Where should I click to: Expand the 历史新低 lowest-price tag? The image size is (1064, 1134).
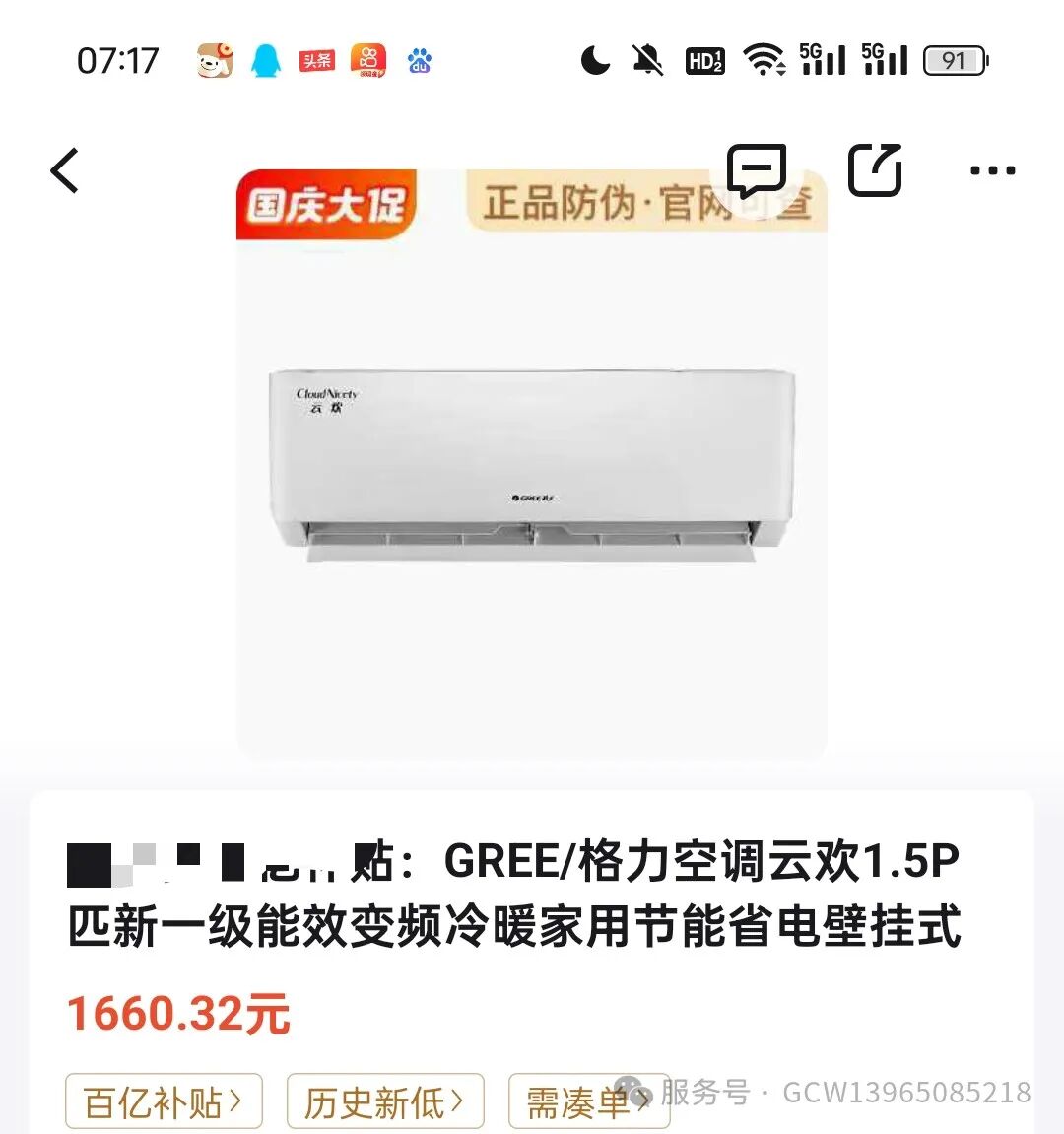384,1101
